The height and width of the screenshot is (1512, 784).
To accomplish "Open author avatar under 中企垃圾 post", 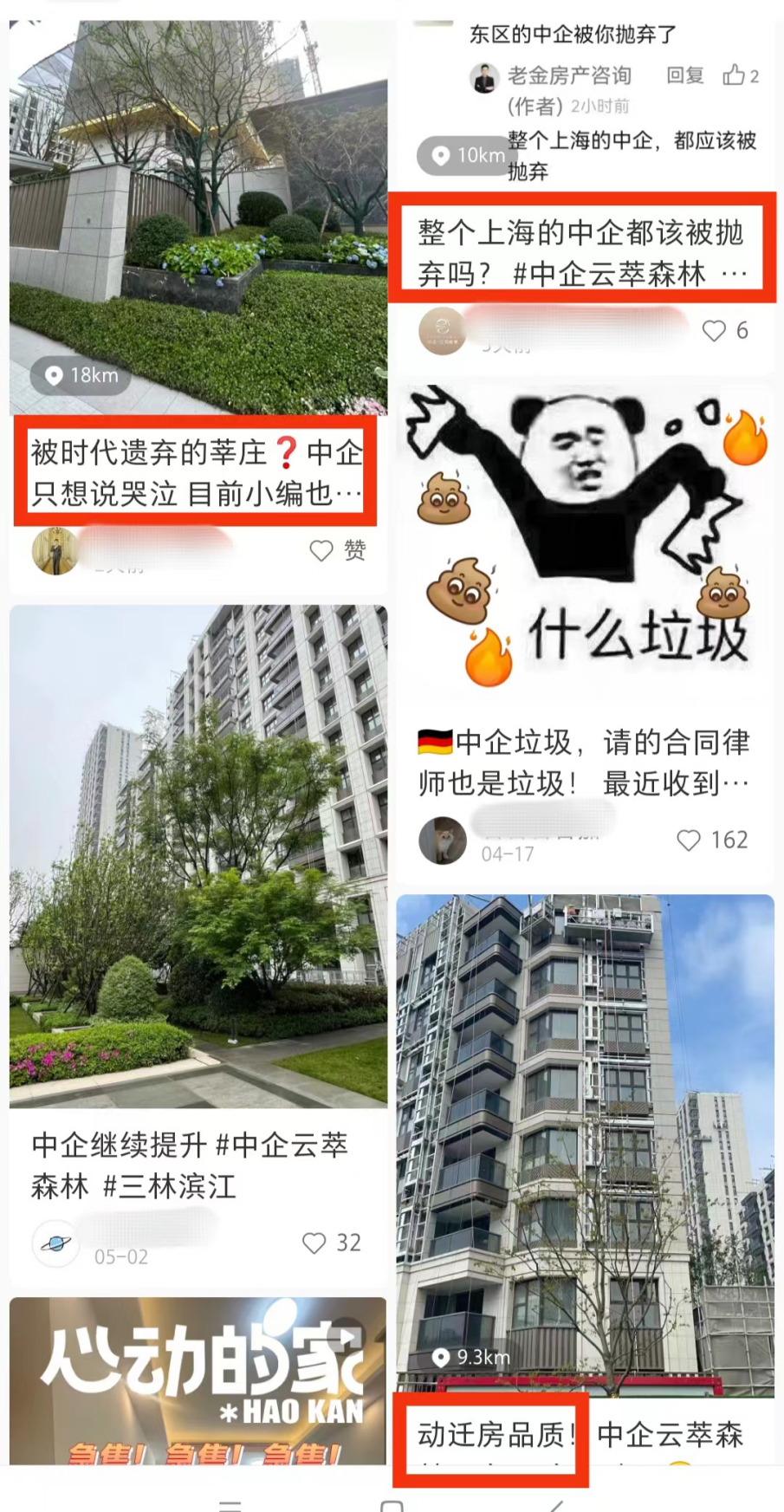I will pyautogui.click(x=442, y=840).
